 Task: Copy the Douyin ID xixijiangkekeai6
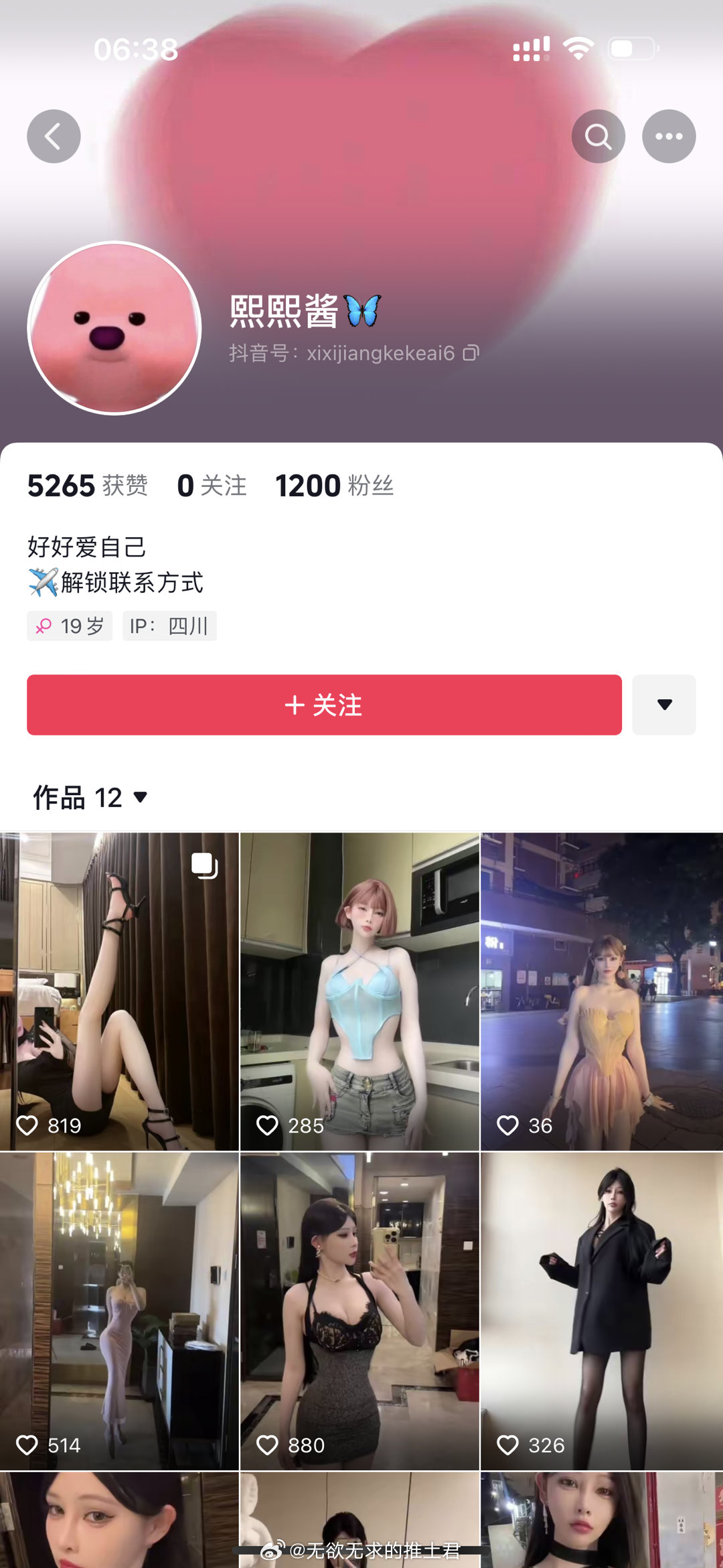tap(471, 353)
